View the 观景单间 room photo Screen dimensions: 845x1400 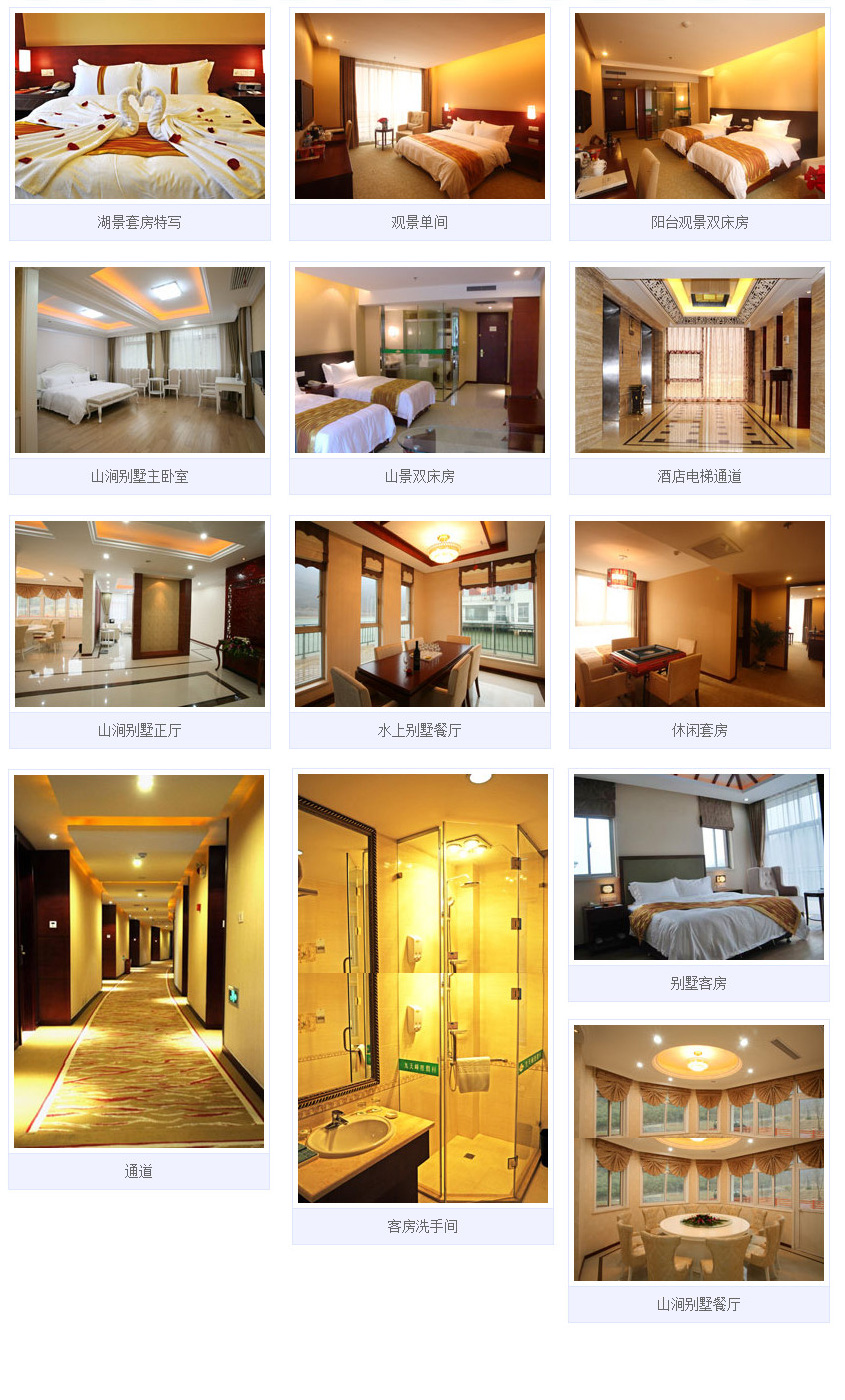pos(420,106)
